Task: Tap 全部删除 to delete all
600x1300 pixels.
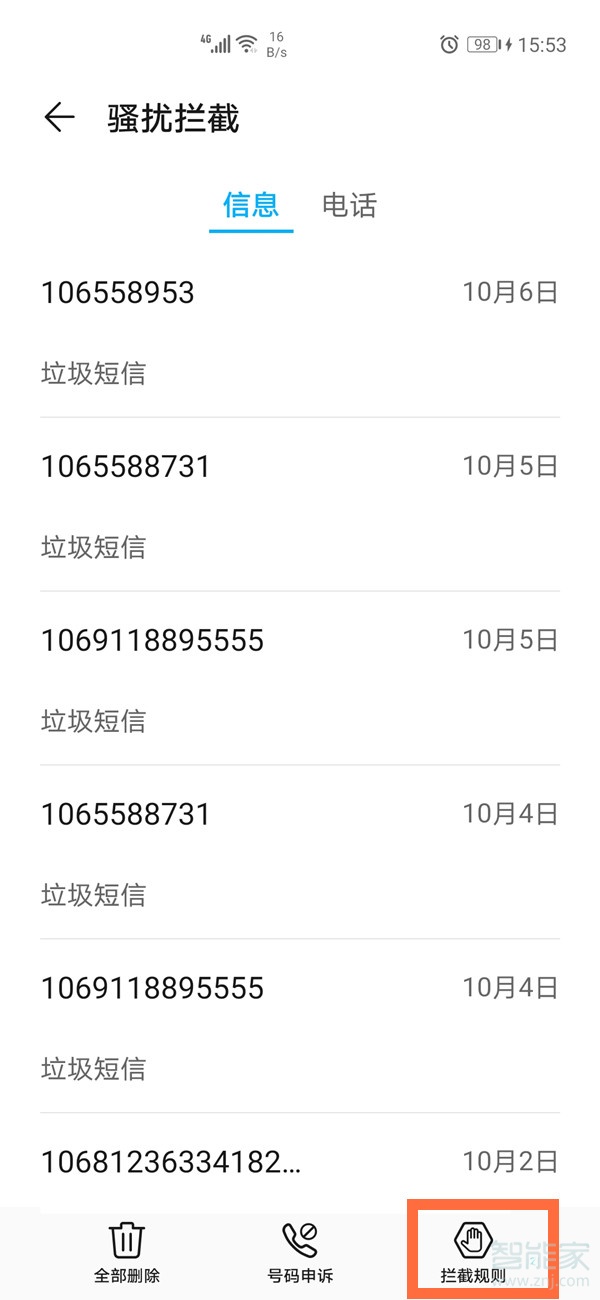Action: (127, 1252)
